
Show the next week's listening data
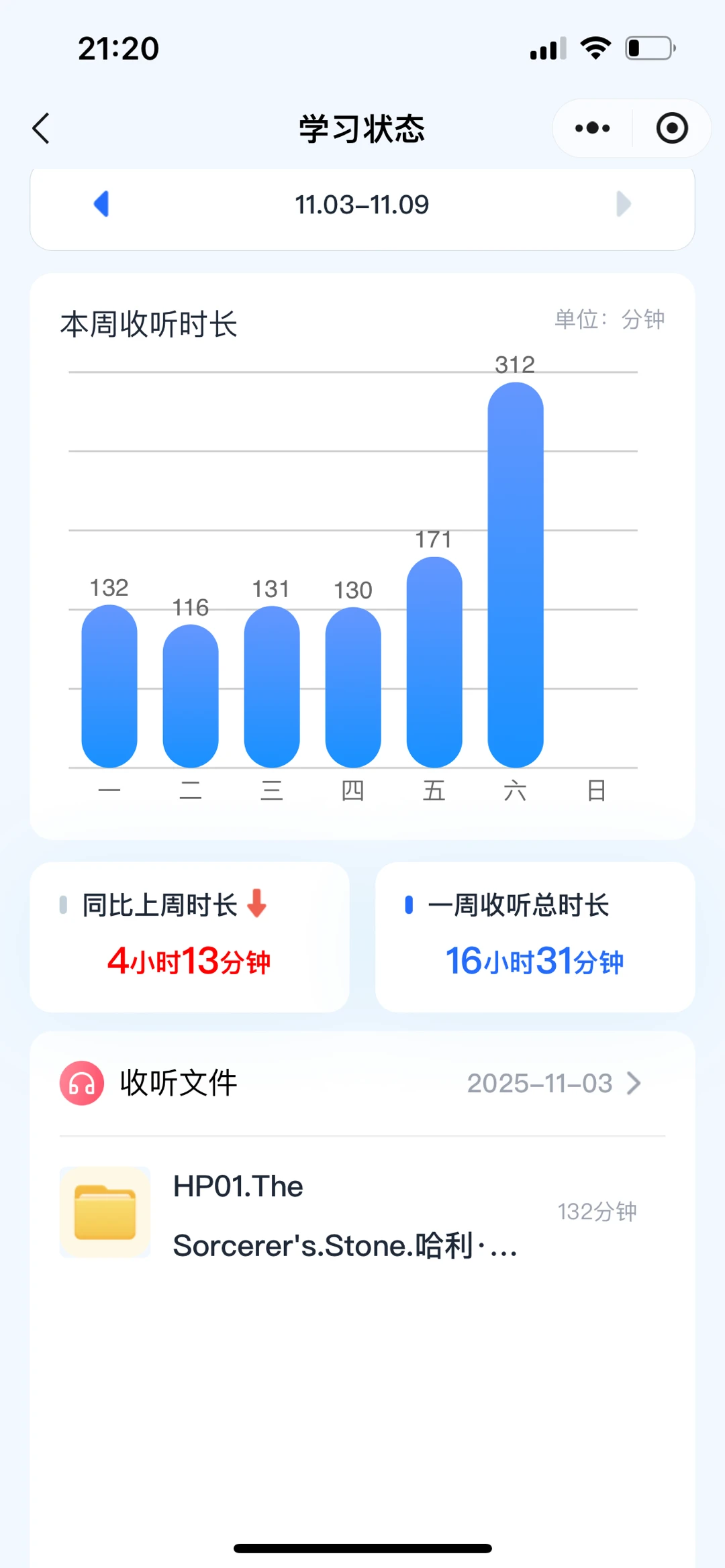pos(623,204)
